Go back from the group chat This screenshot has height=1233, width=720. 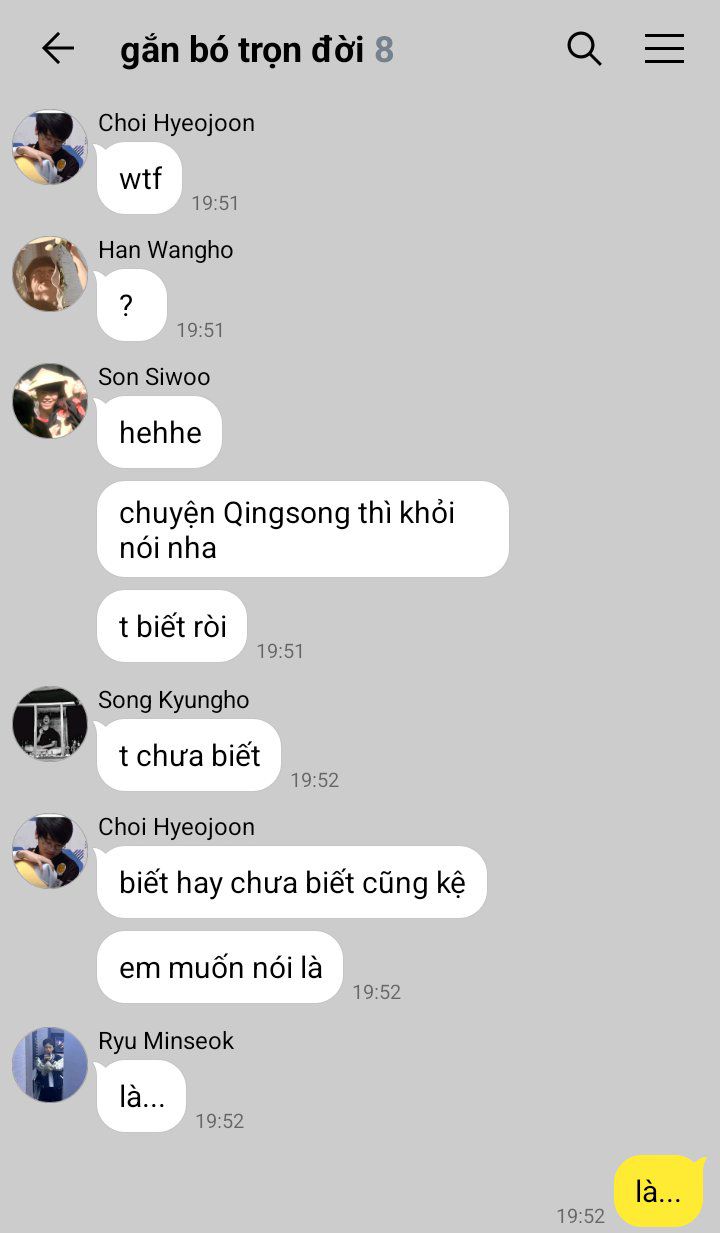[x=58, y=48]
